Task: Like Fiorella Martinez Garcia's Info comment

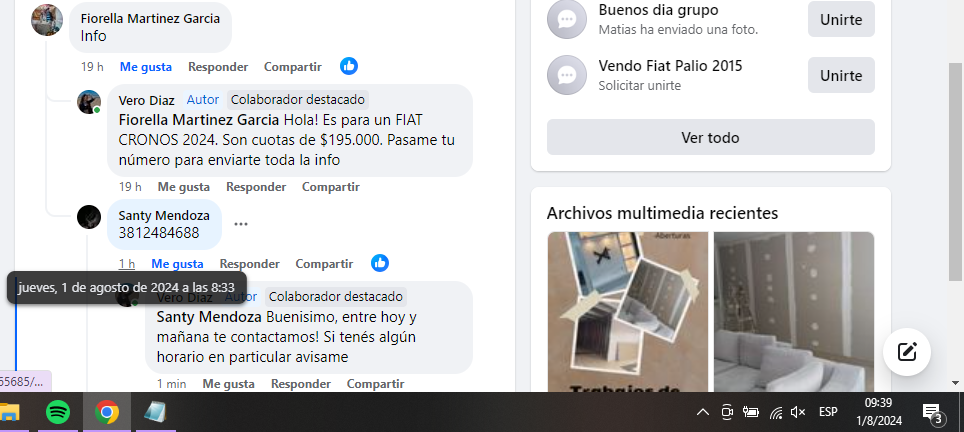Action: click(145, 67)
